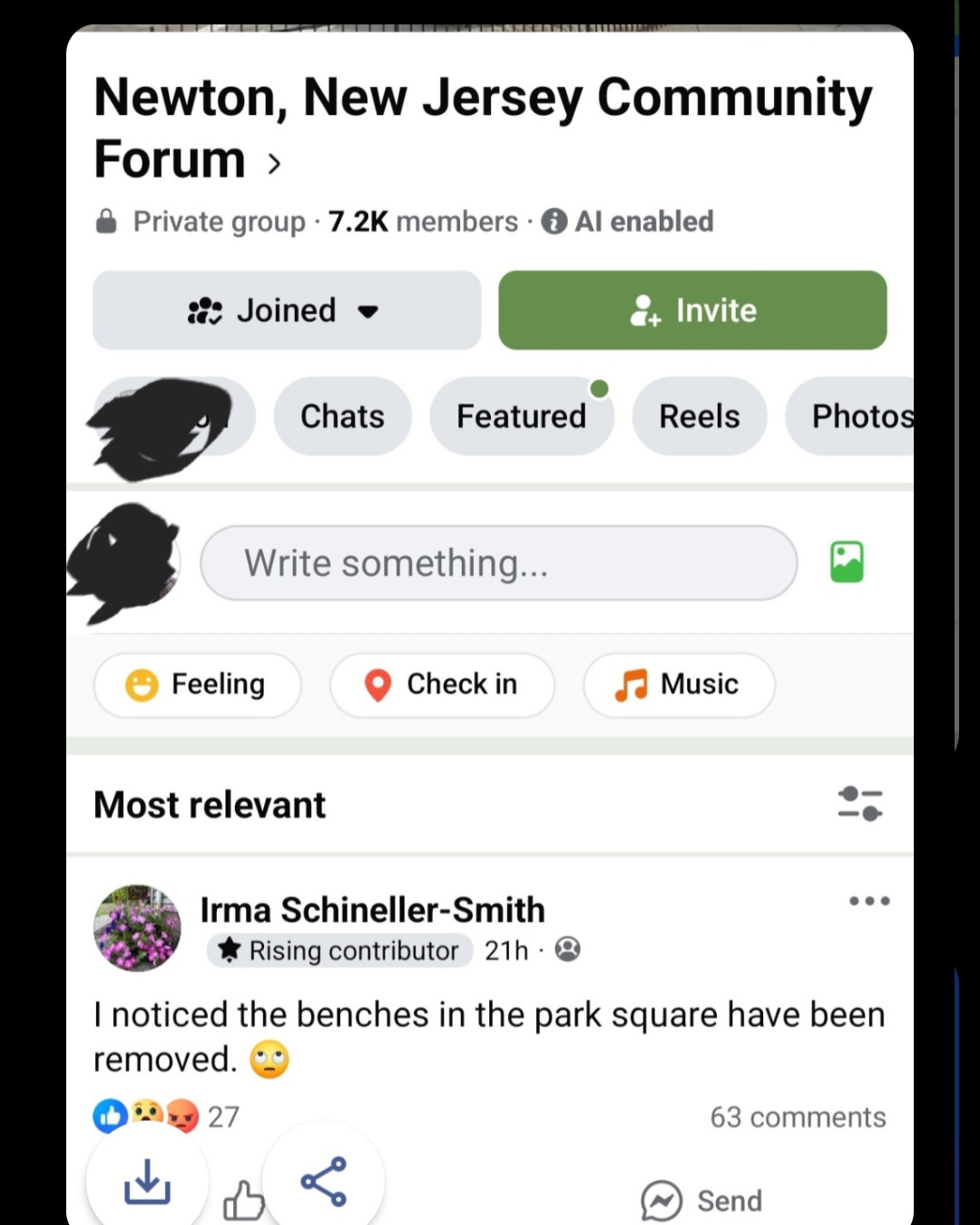Add a photo to a post
980x1225 pixels.
click(847, 563)
